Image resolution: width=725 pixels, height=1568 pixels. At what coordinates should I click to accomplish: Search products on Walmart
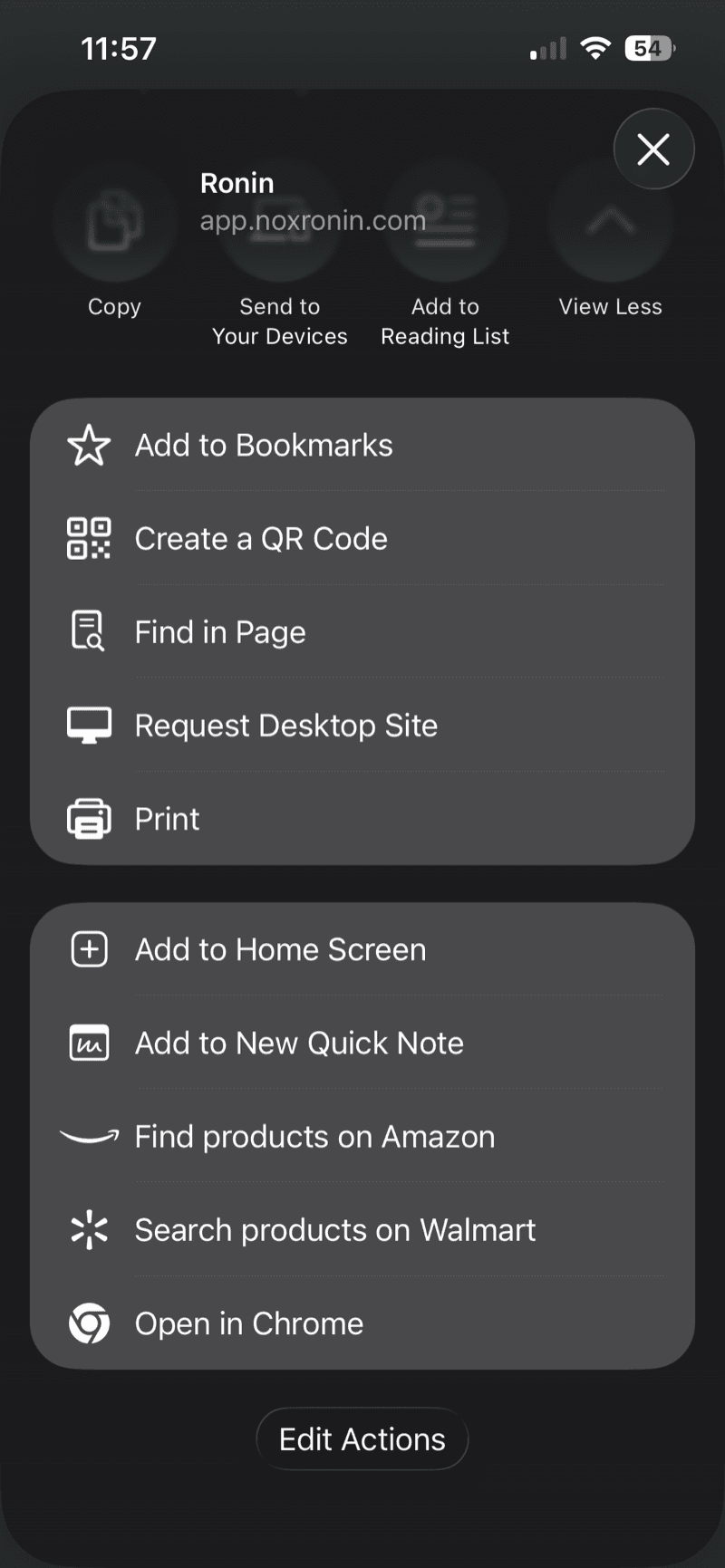click(x=362, y=1230)
